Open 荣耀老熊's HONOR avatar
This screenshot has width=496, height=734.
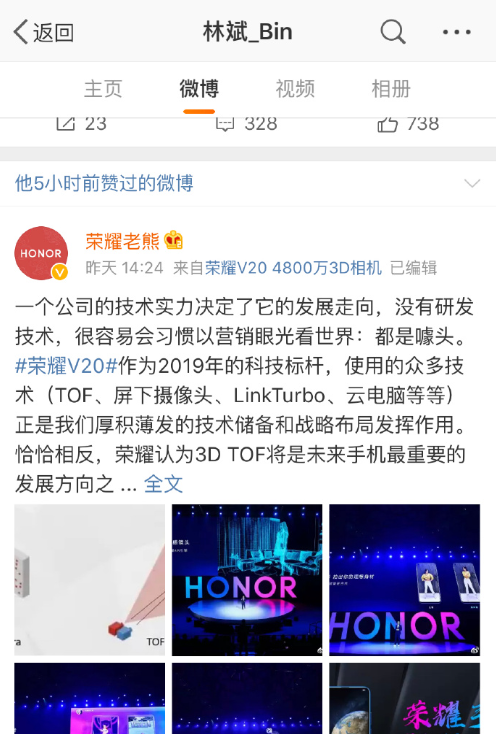[x=41, y=253]
